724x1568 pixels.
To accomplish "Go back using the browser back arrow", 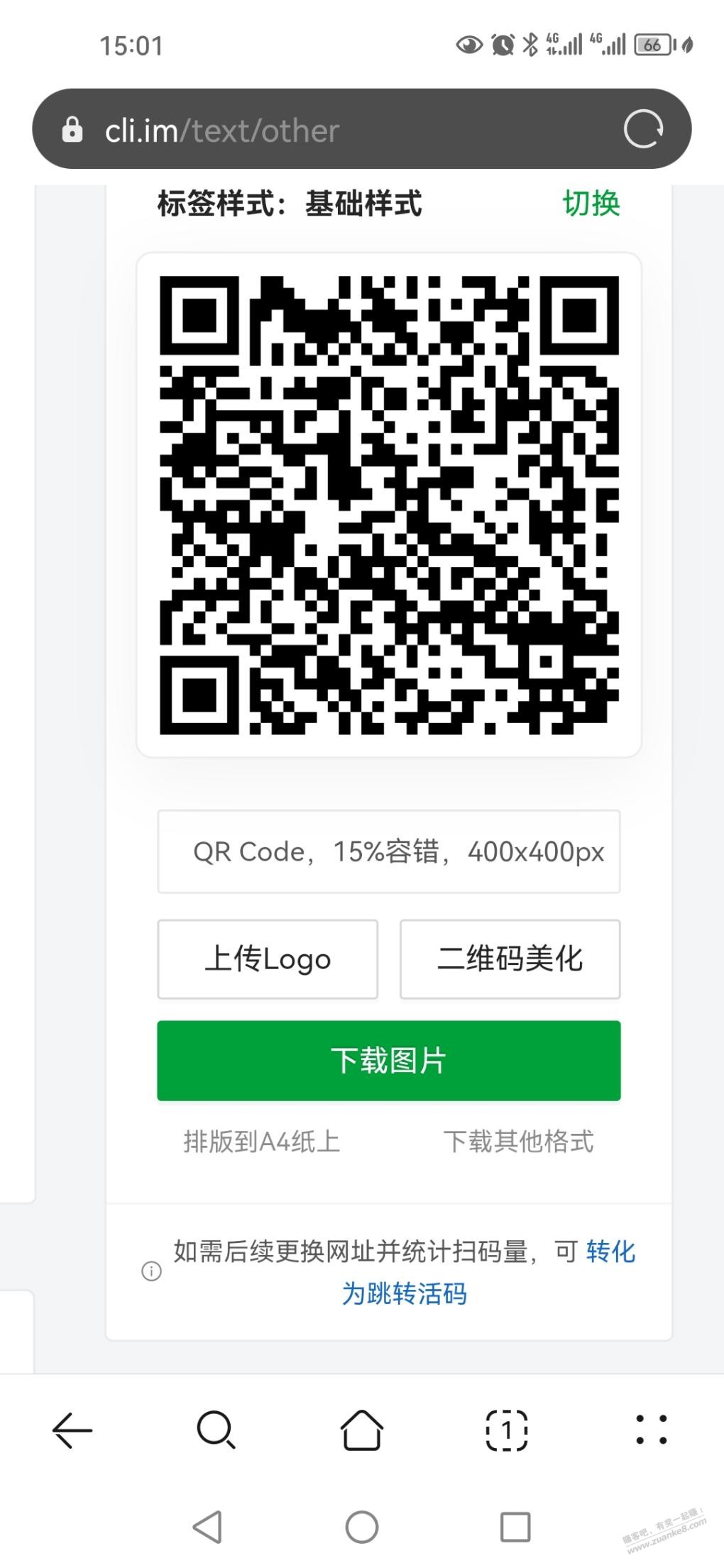I will click(x=72, y=1430).
